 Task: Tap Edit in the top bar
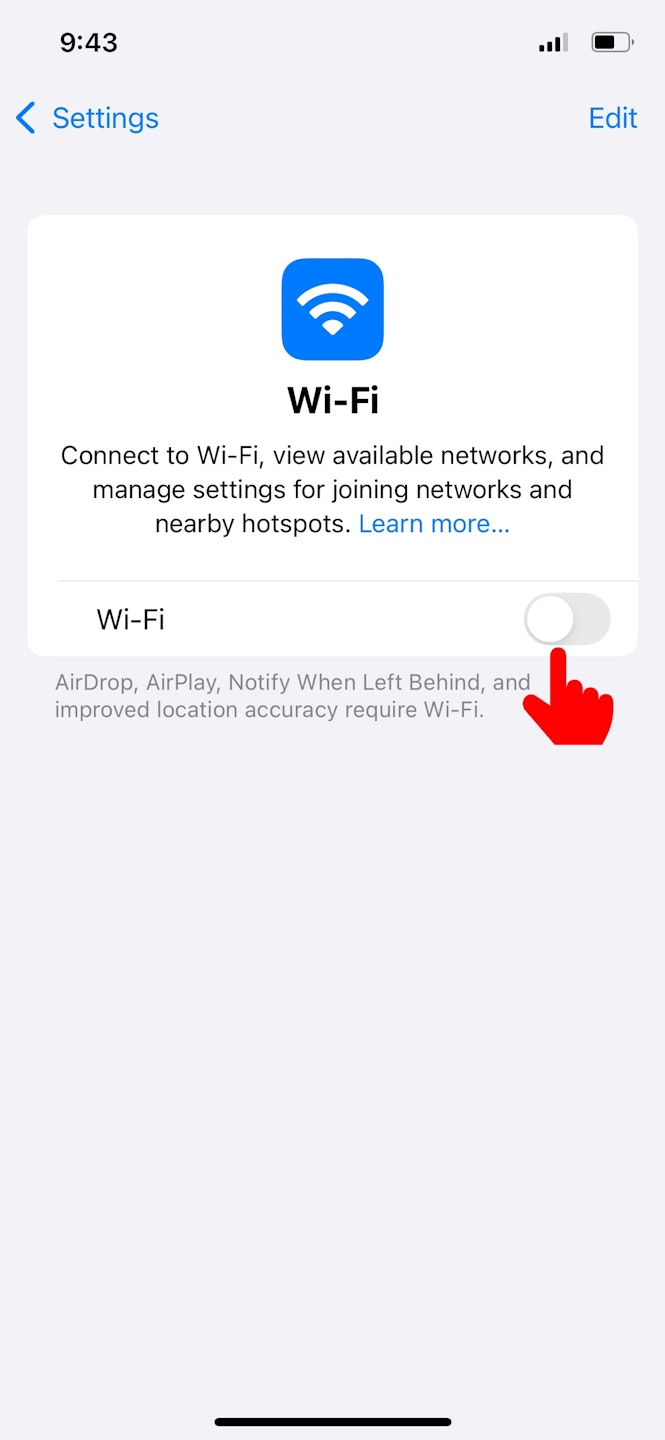[612, 118]
